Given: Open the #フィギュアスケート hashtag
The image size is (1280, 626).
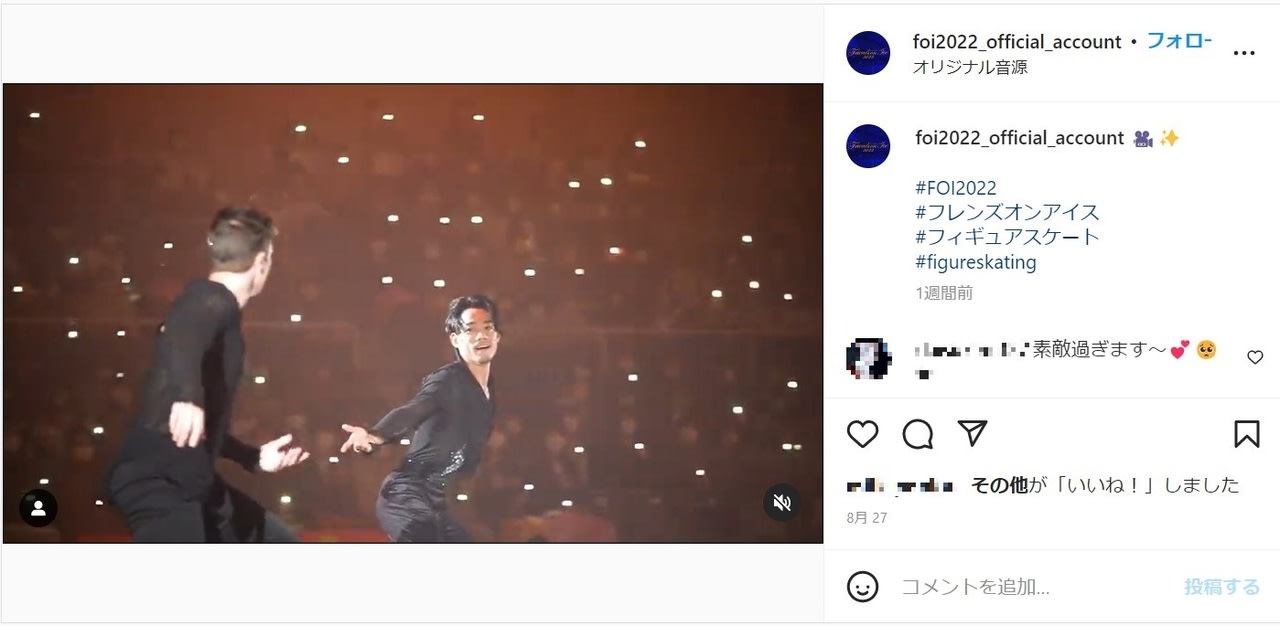Looking at the screenshot, I should click(1006, 237).
